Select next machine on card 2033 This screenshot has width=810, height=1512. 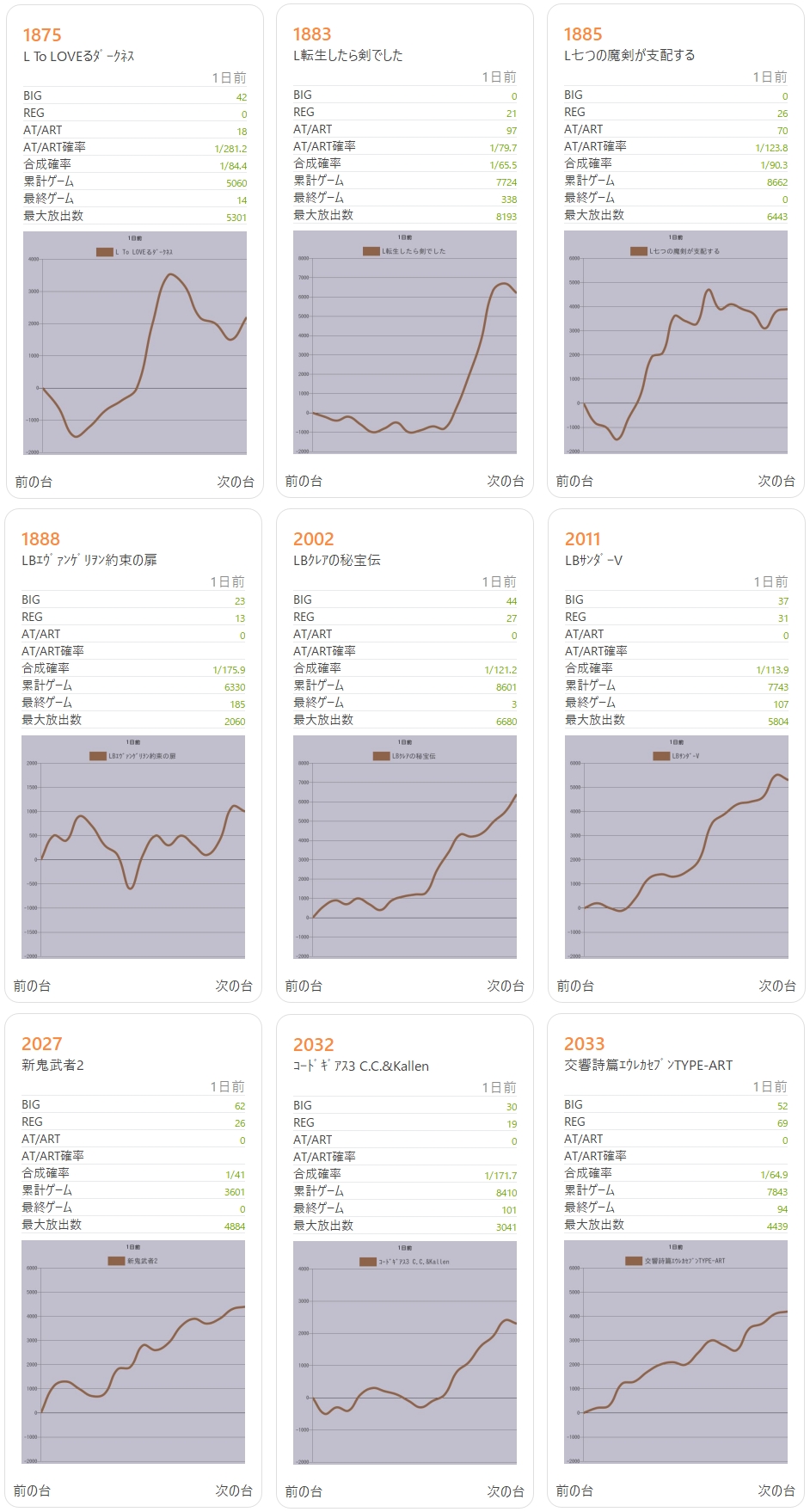(x=776, y=1490)
